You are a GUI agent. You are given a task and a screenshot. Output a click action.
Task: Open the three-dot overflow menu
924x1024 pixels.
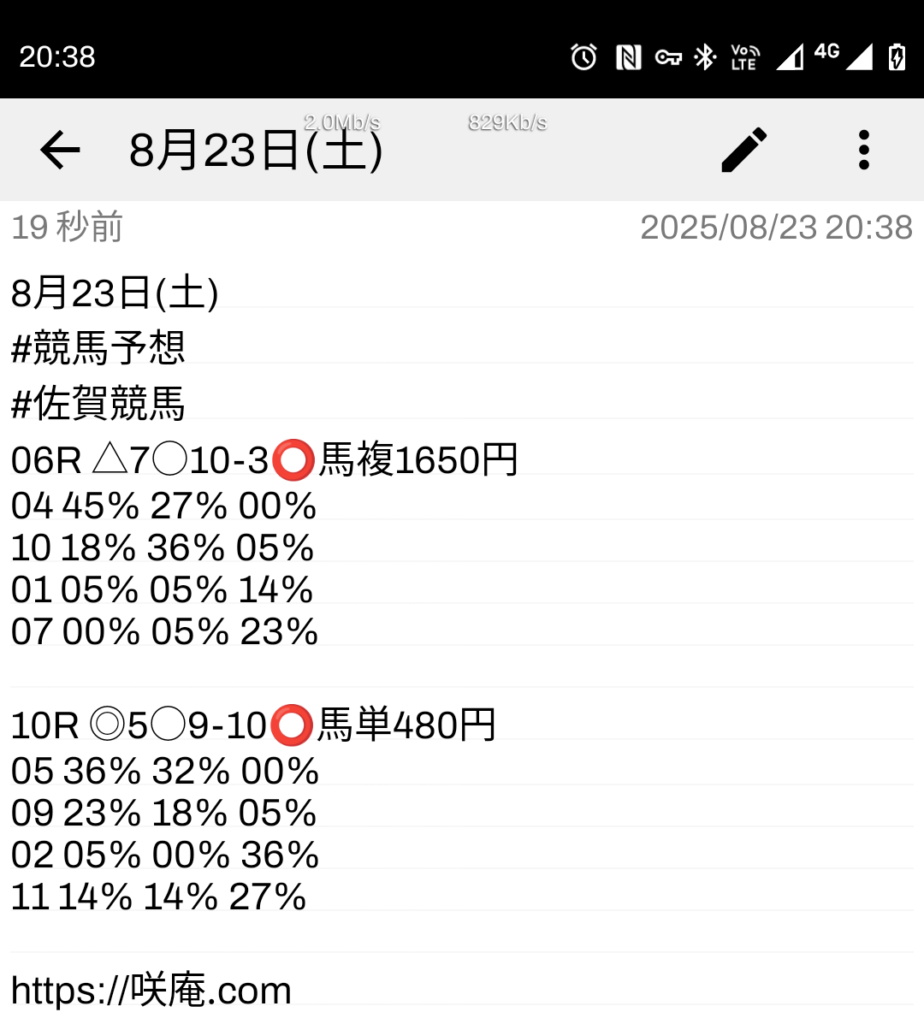[x=864, y=151]
